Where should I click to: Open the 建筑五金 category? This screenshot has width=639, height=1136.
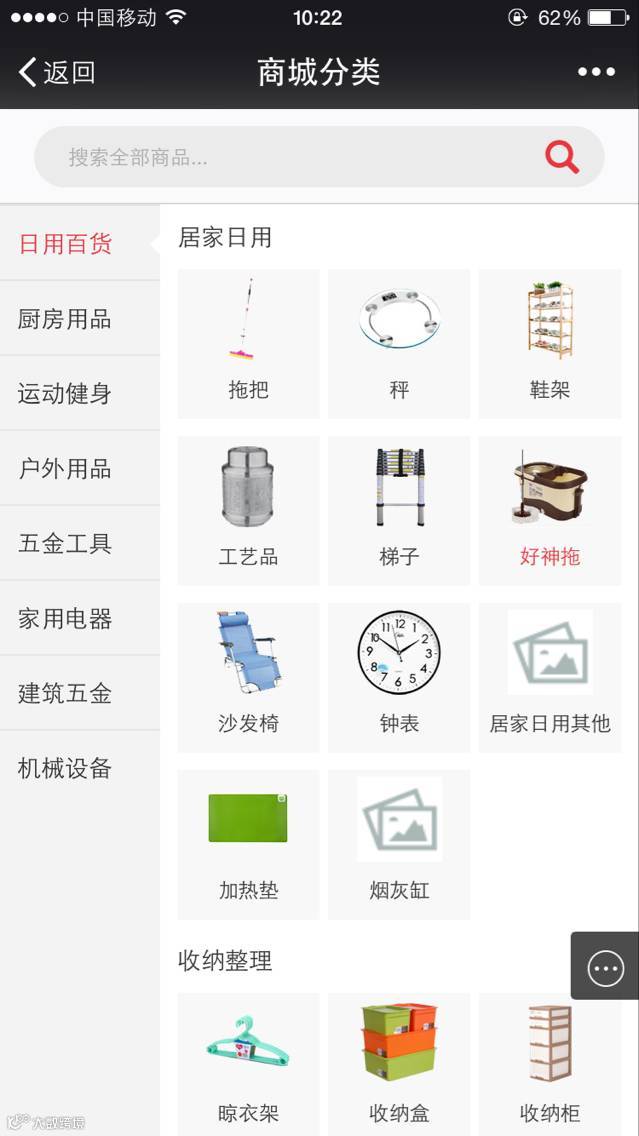(x=65, y=694)
